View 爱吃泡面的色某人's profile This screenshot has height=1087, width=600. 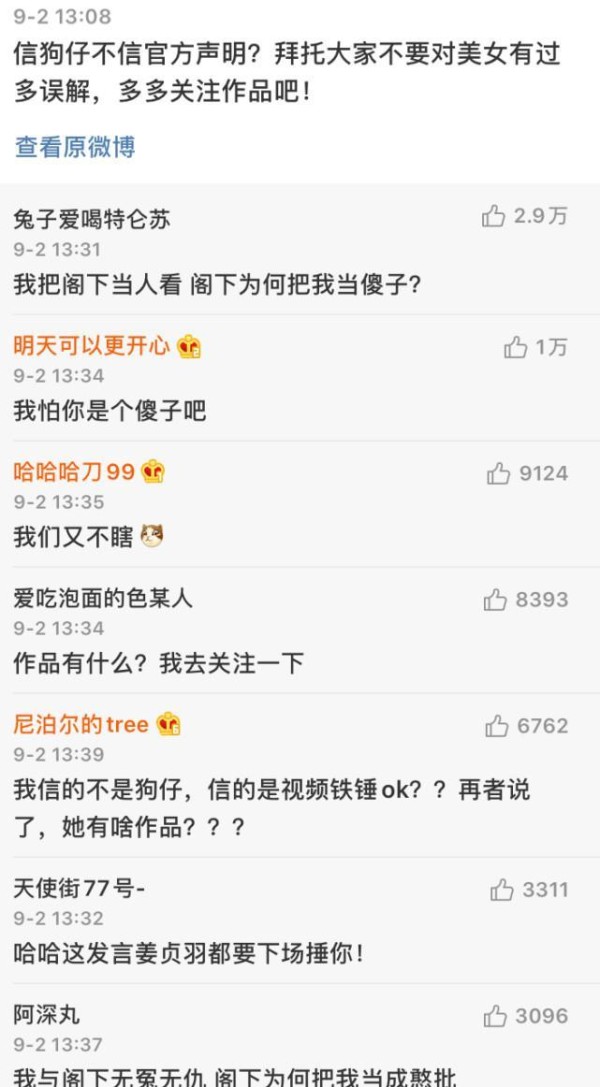coord(103,599)
